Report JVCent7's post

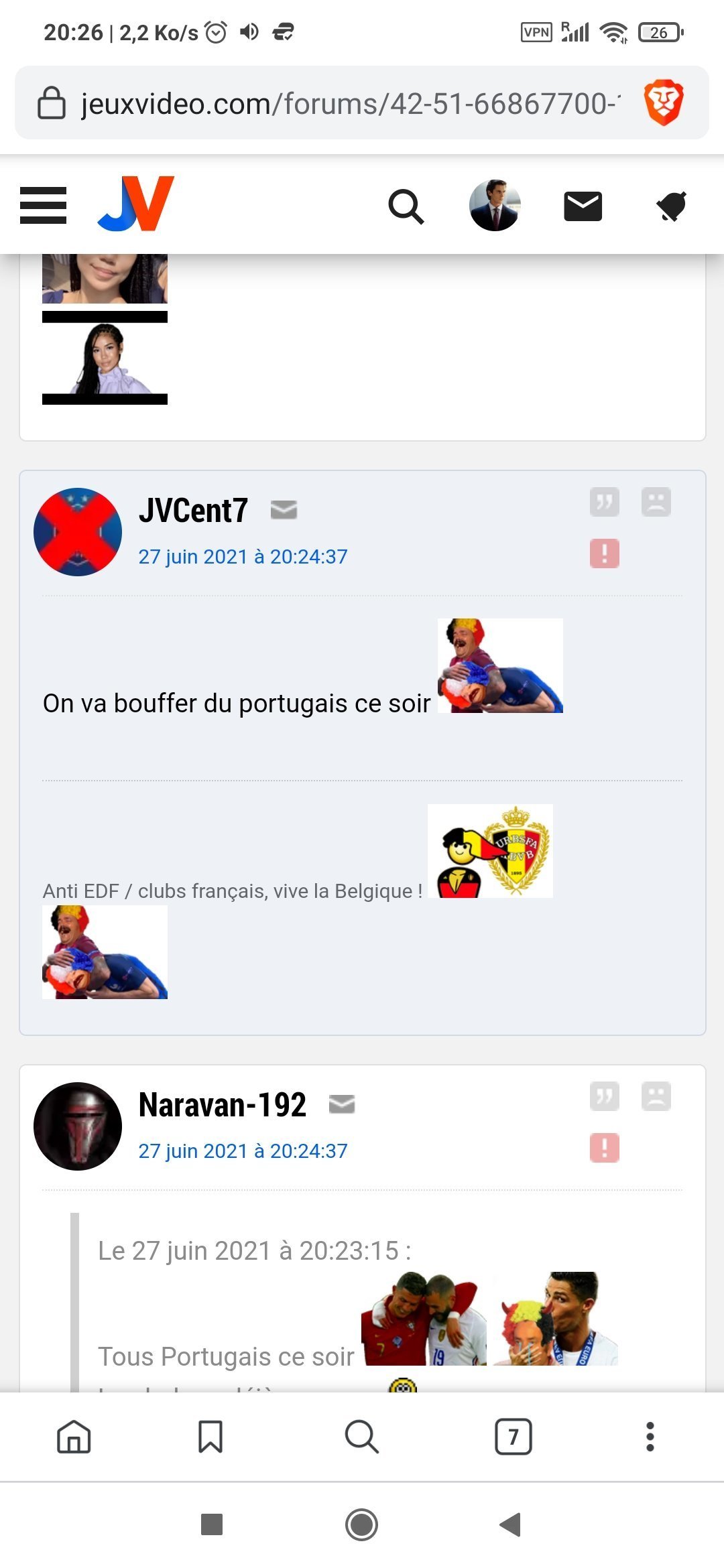click(x=604, y=553)
